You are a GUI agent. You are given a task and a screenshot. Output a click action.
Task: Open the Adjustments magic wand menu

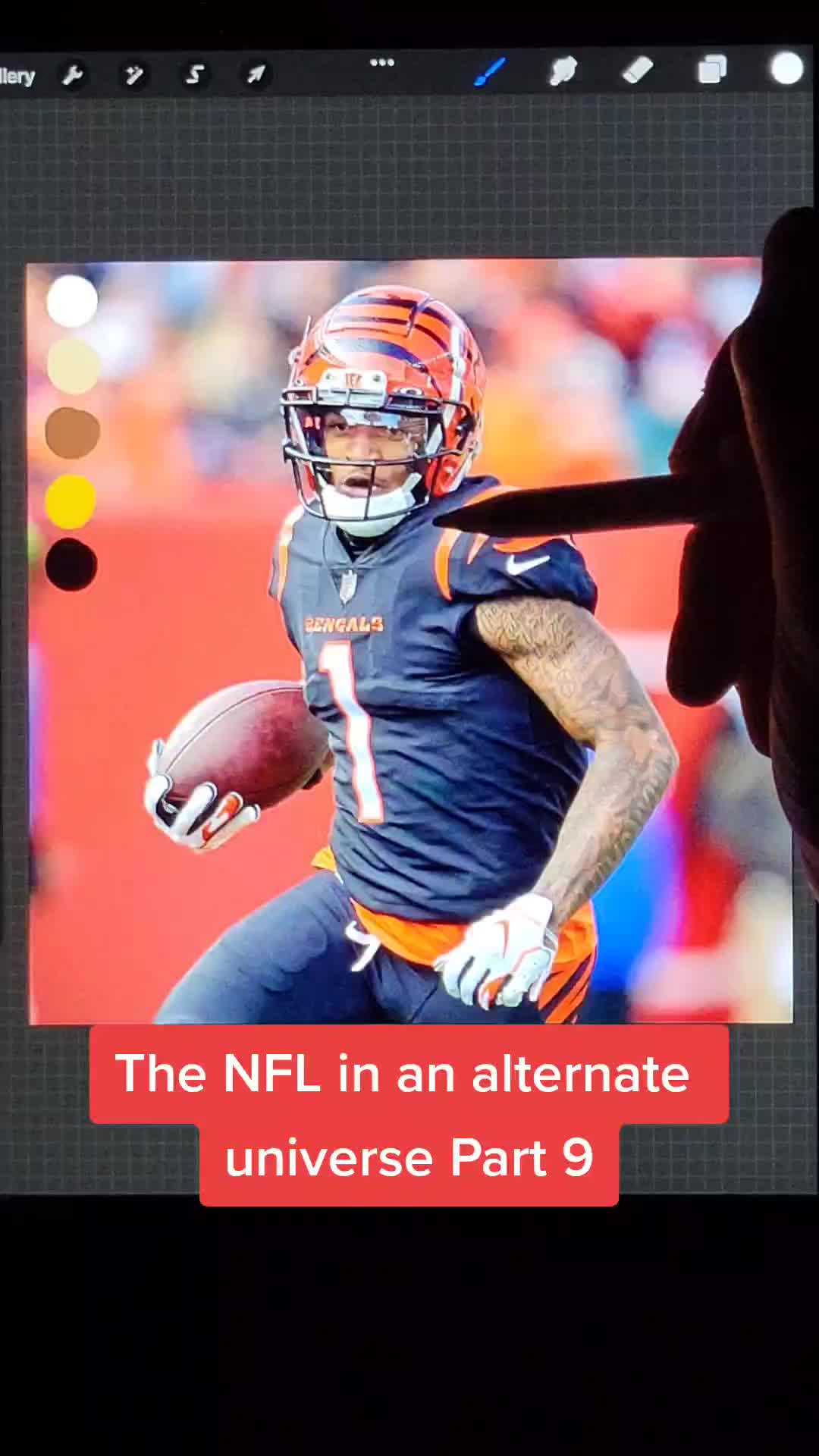click(x=133, y=74)
